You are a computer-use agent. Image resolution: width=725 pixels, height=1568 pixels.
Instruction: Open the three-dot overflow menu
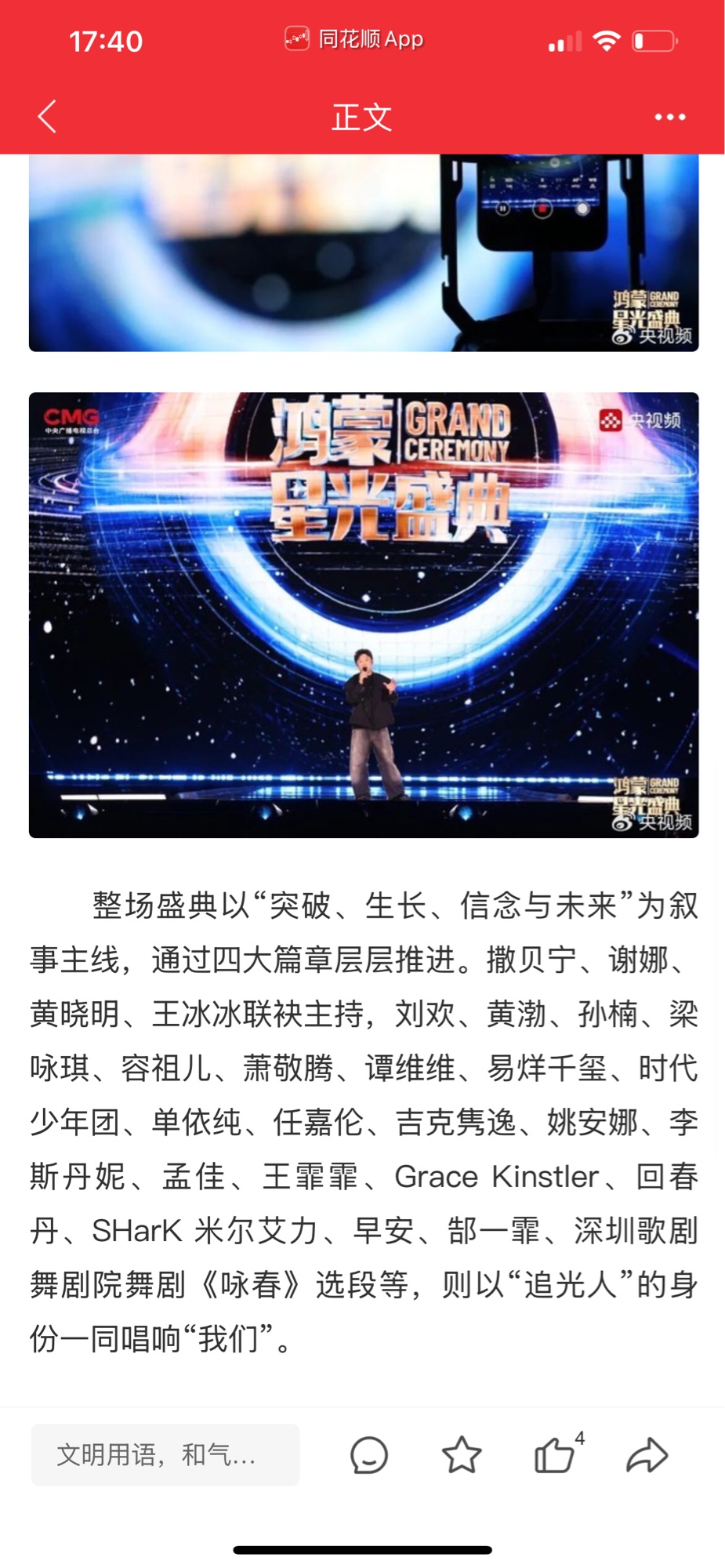coord(669,117)
